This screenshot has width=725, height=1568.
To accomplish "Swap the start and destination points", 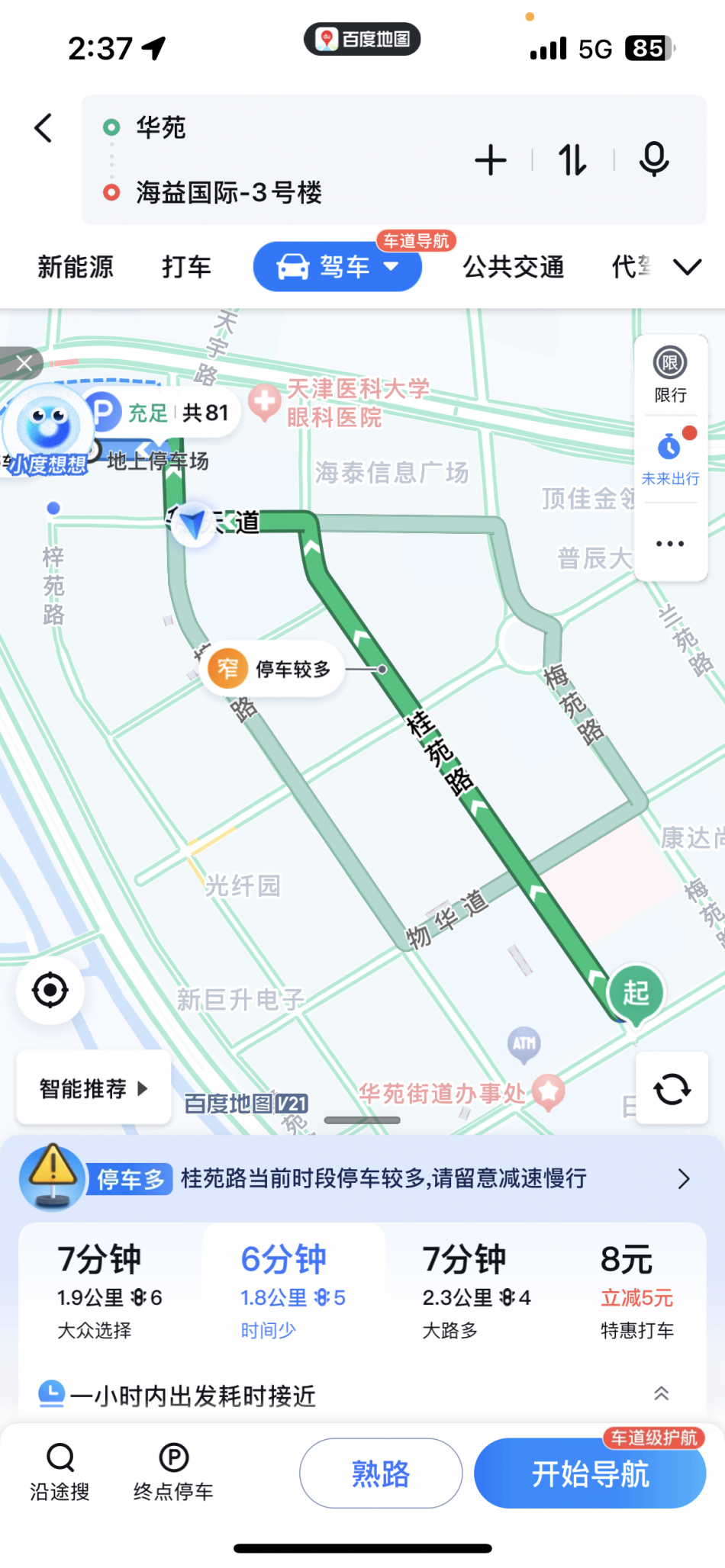I will [572, 161].
